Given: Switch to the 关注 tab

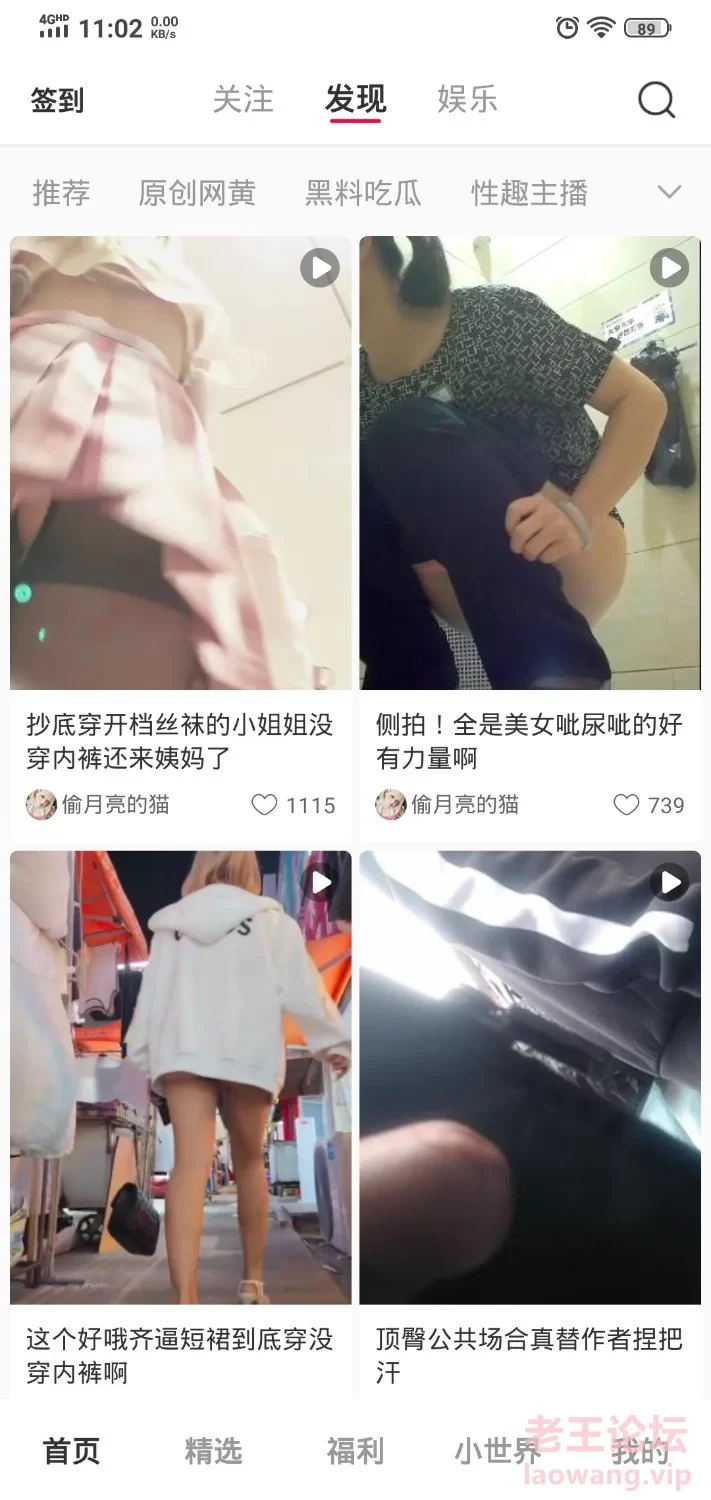Looking at the screenshot, I should point(243,100).
